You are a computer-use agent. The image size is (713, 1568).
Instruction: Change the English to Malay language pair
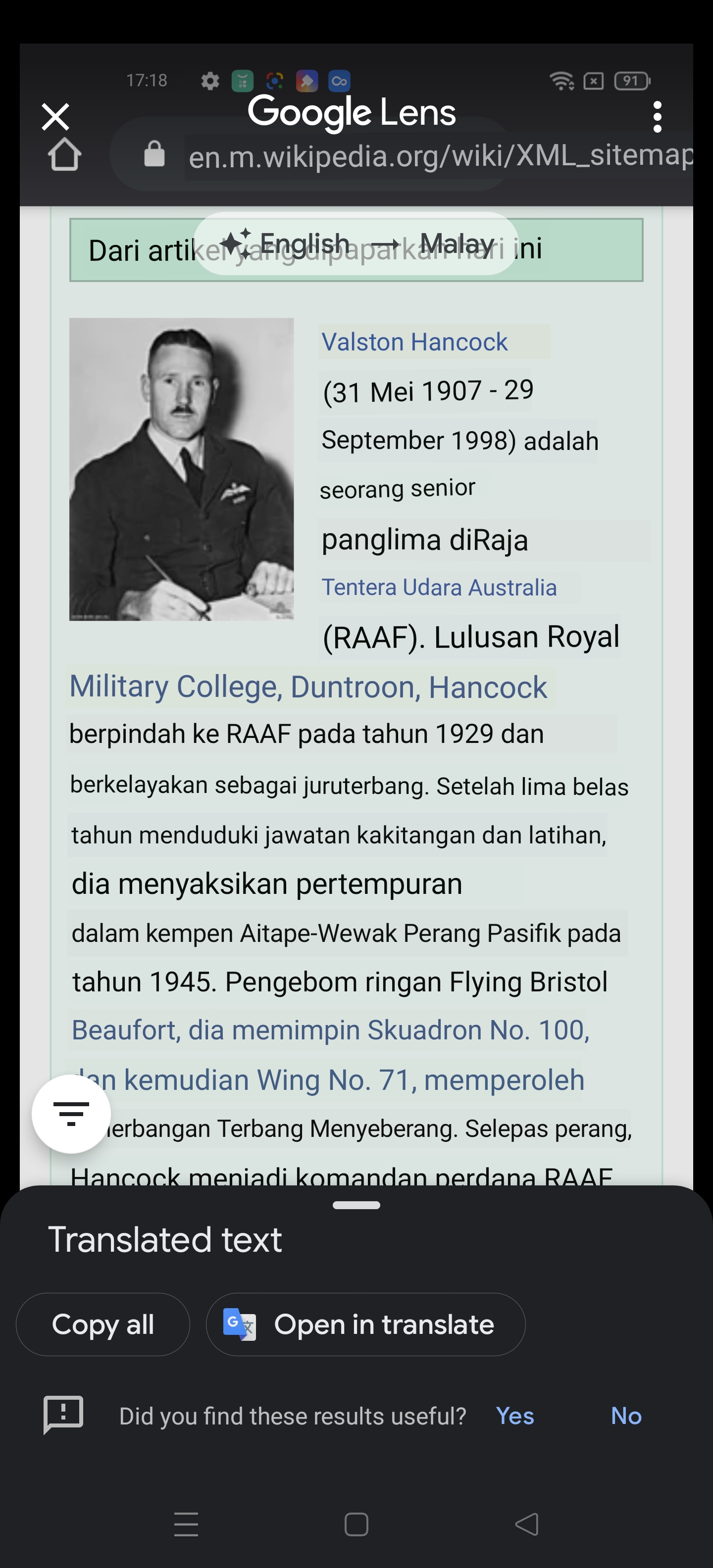coord(356,244)
